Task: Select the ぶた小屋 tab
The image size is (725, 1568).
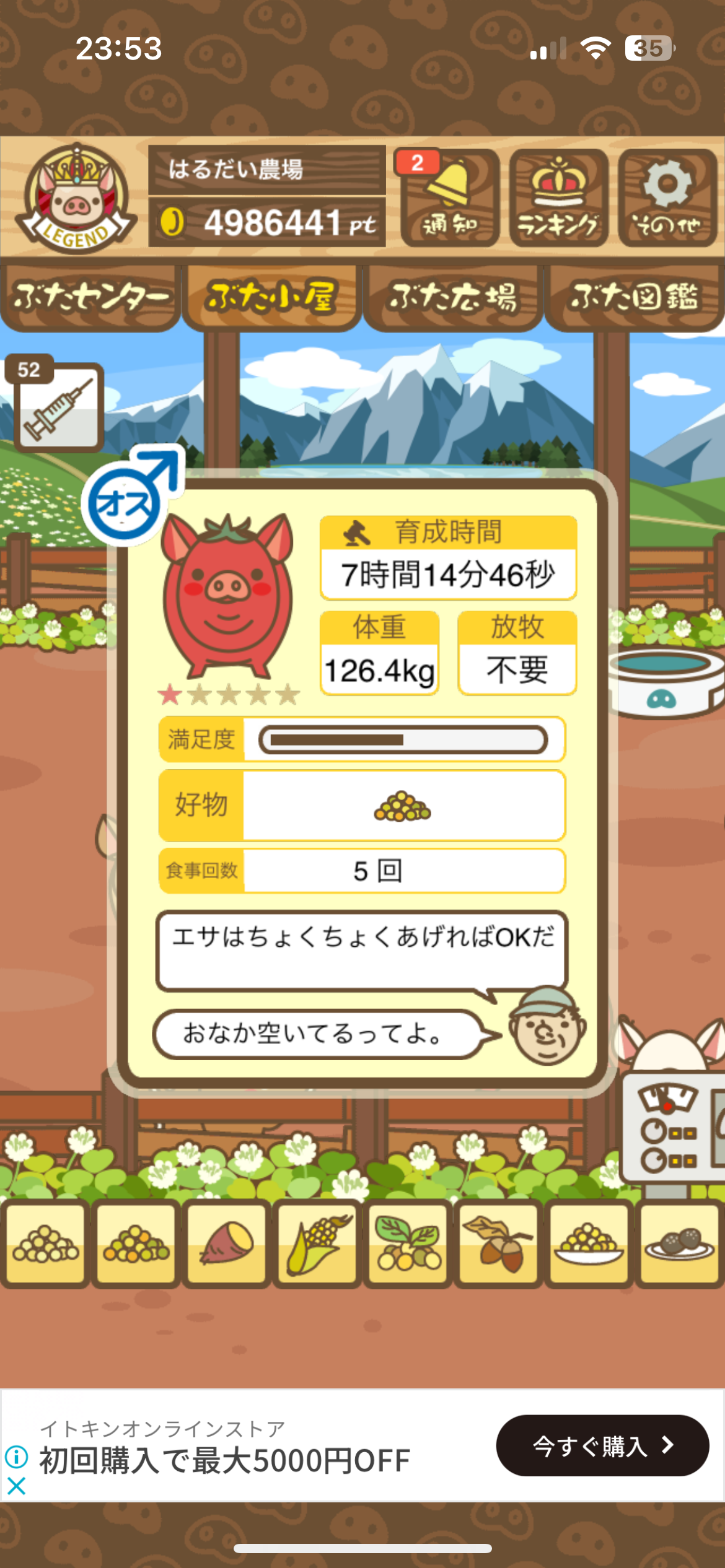Action: click(x=271, y=298)
